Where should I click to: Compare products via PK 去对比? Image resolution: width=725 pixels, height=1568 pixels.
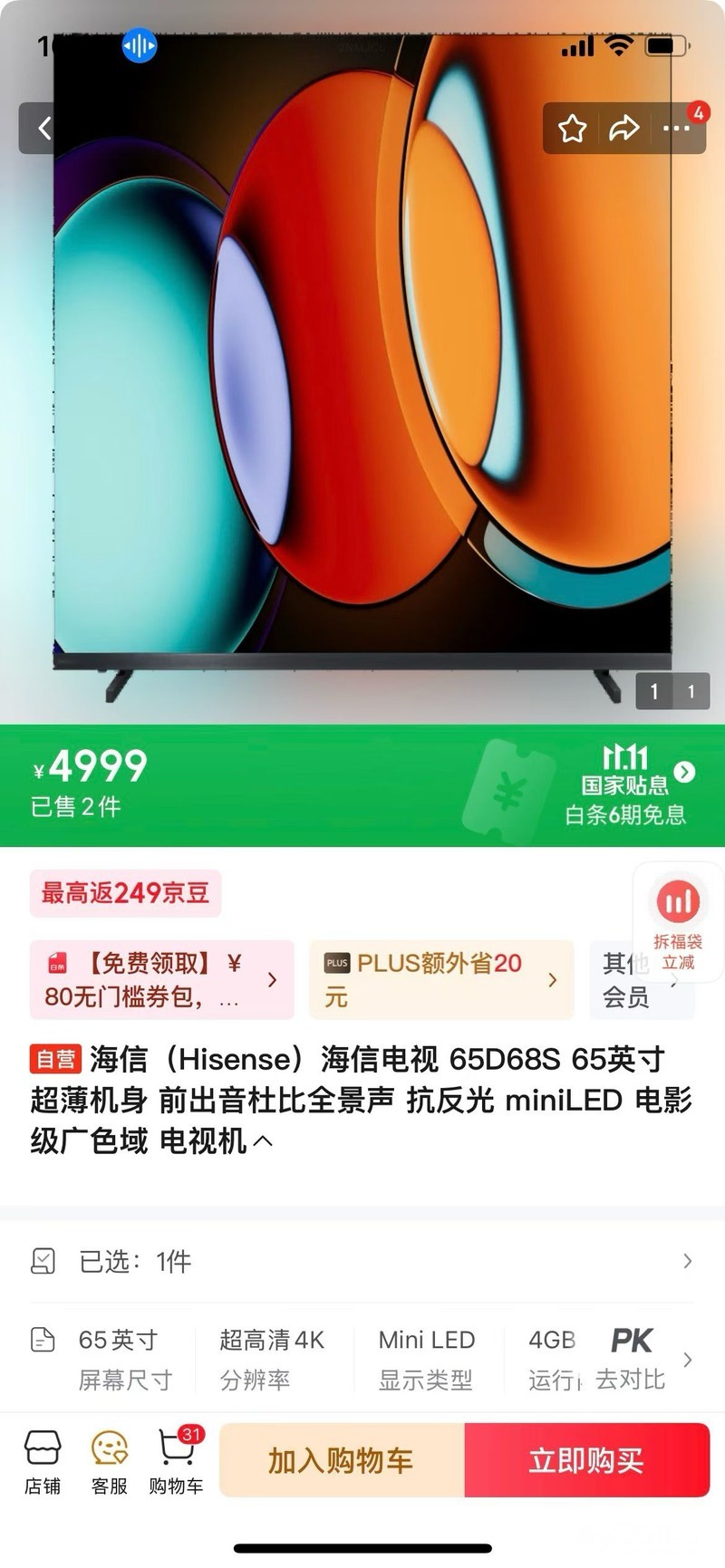(632, 1359)
